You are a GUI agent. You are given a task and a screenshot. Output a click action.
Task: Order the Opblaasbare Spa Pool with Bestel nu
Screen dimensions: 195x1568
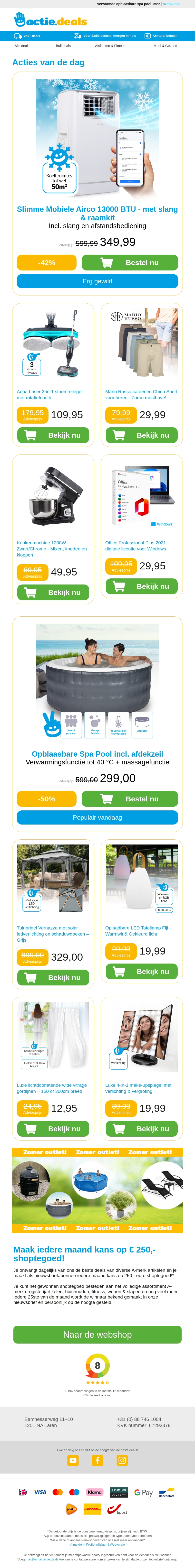click(130, 799)
